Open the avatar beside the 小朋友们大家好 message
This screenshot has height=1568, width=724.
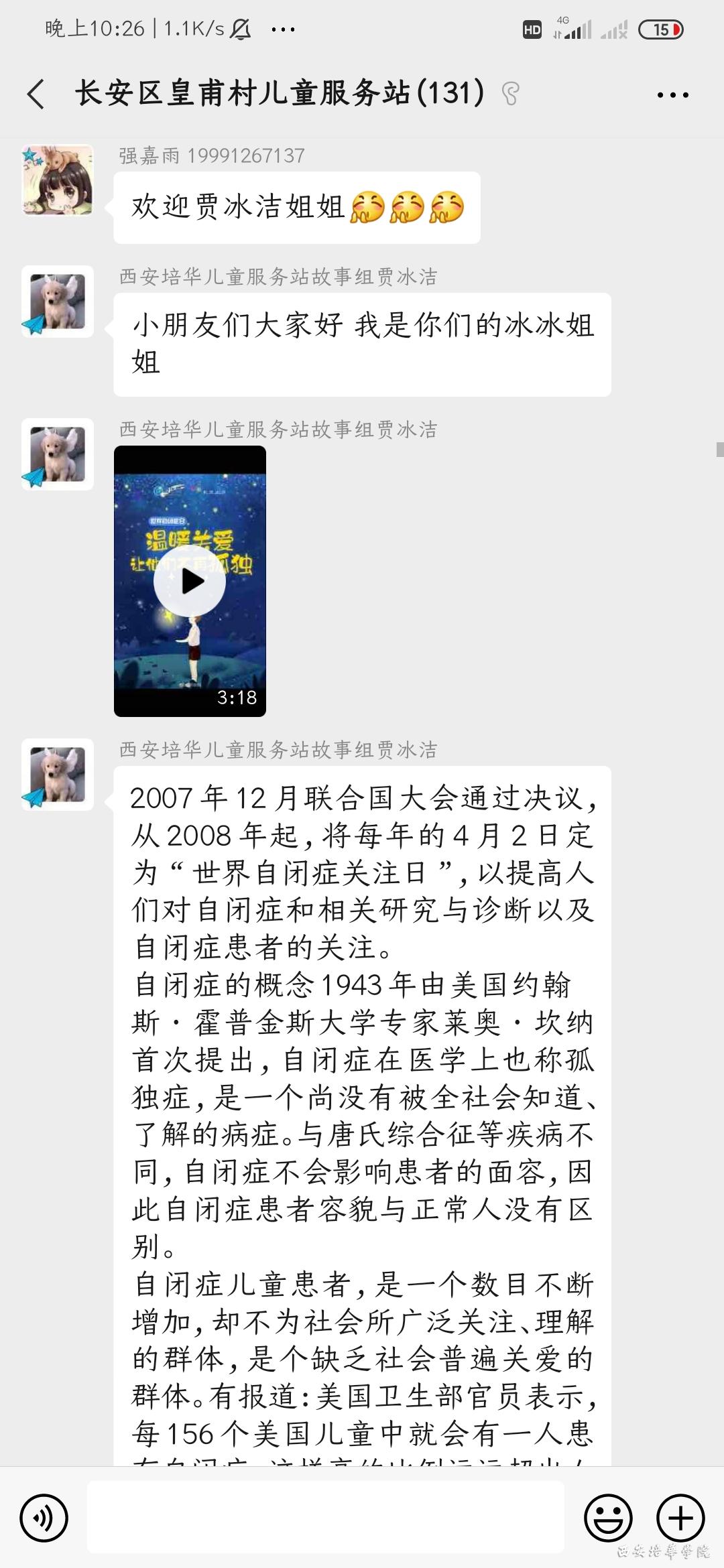(x=58, y=302)
